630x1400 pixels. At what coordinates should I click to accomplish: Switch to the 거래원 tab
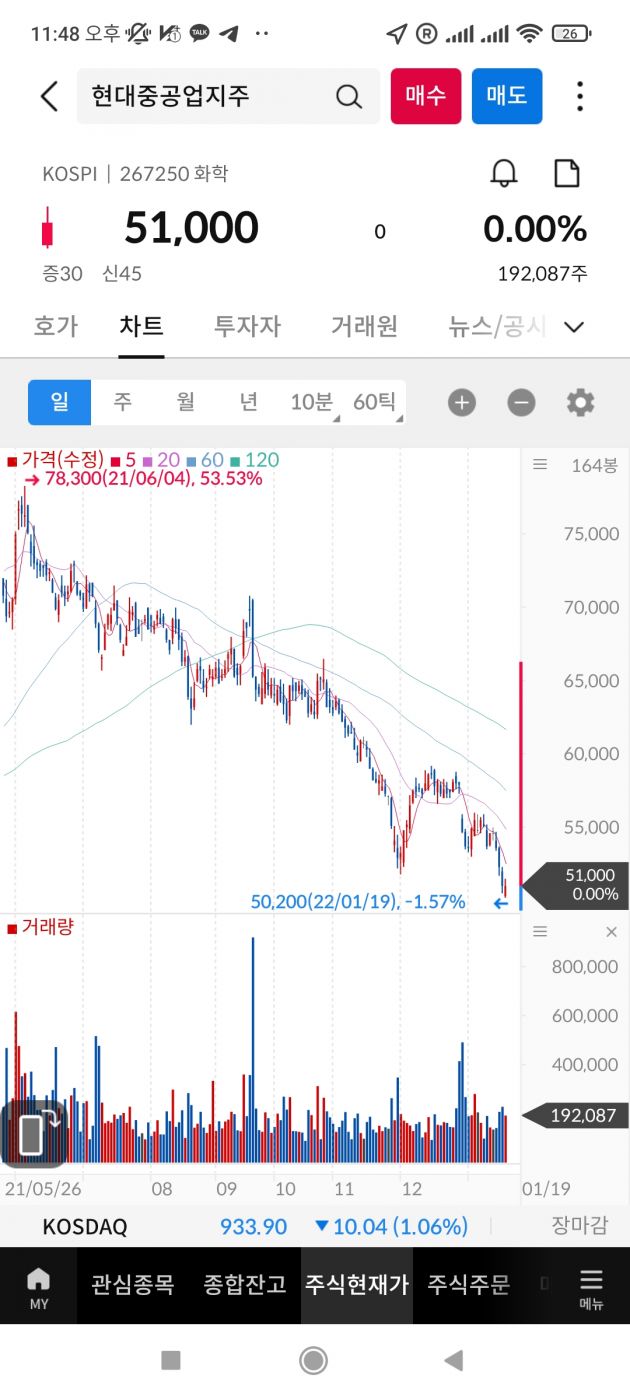(x=364, y=326)
